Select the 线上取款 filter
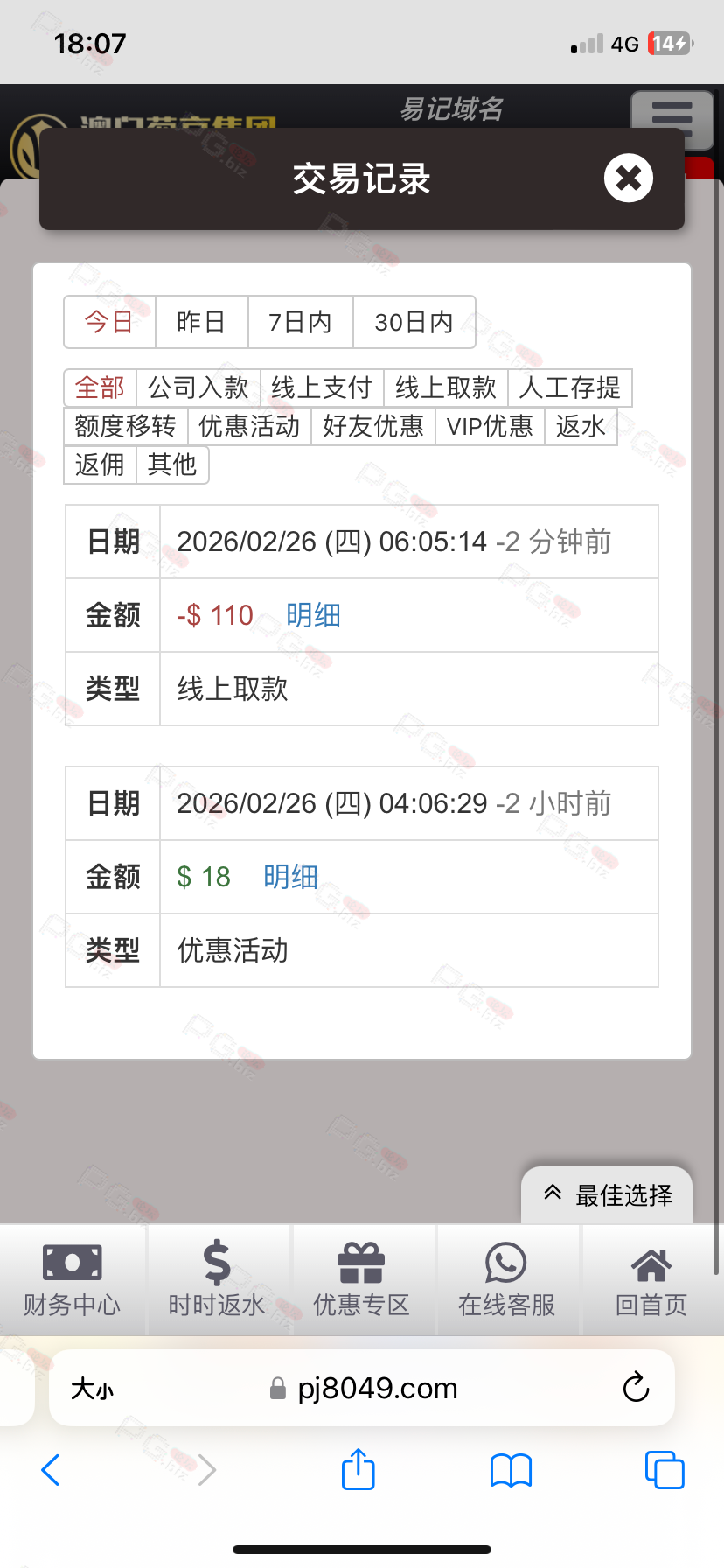The image size is (724, 1568). coord(446,388)
